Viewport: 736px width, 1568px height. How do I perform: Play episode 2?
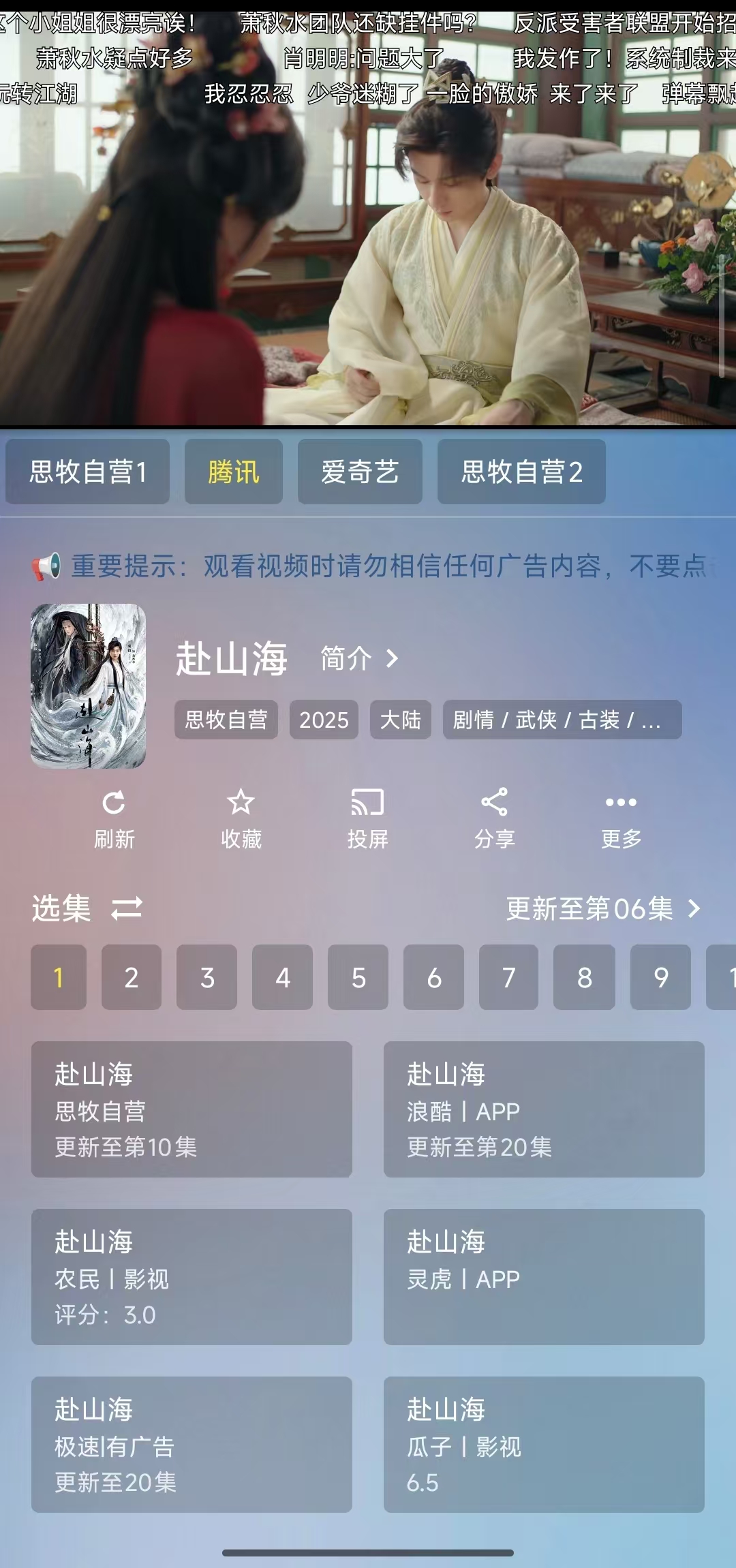132,977
